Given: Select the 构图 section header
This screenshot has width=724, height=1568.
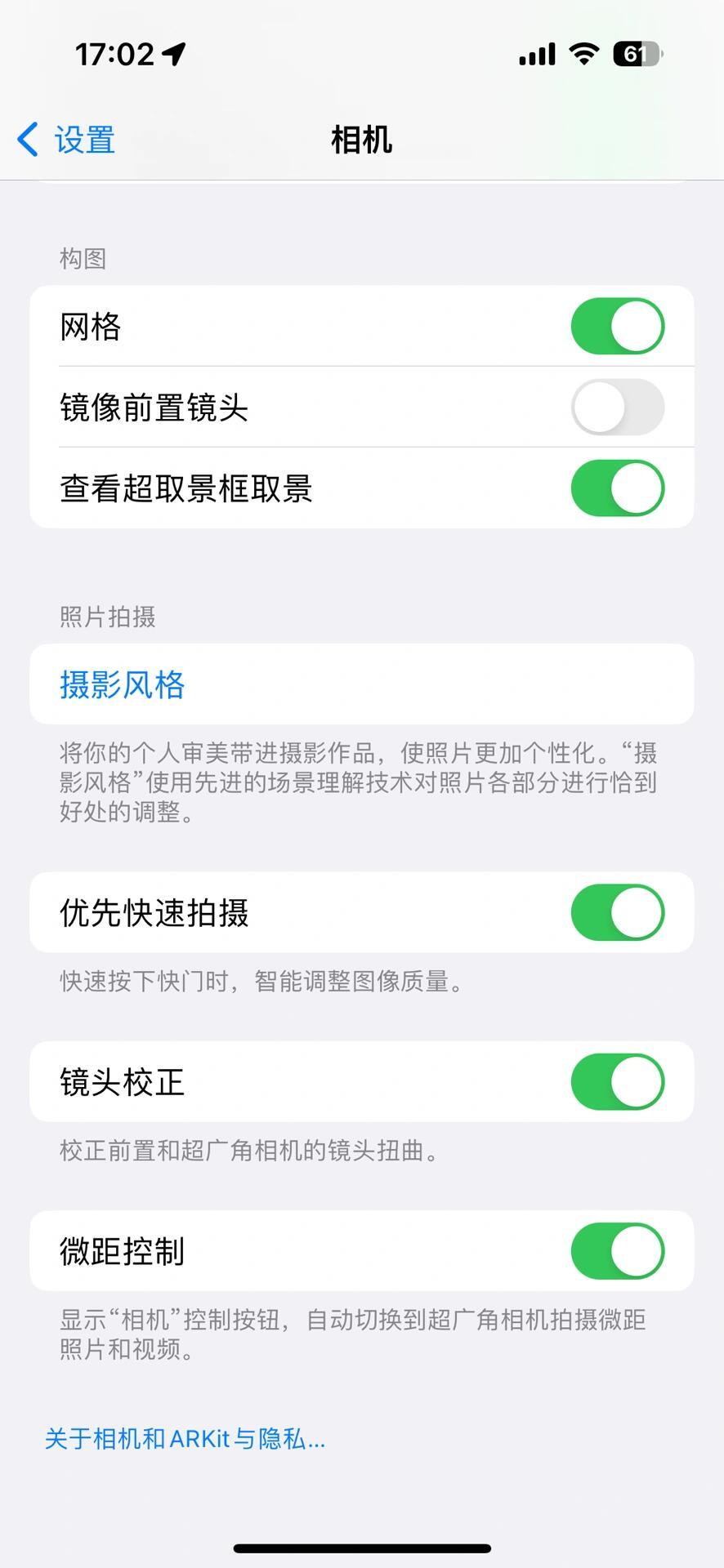Looking at the screenshot, I should tap(83, 258).
